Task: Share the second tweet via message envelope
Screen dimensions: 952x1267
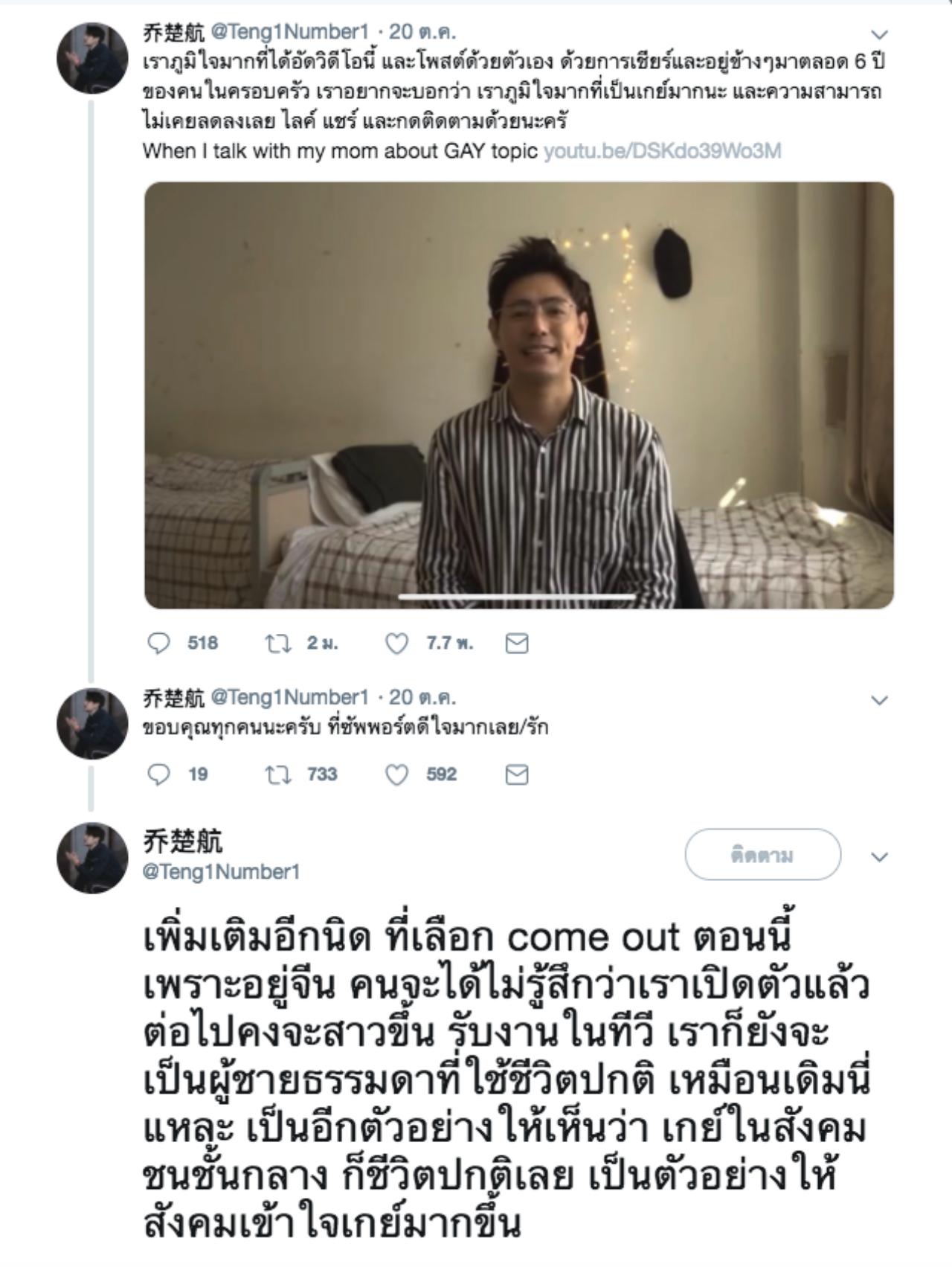Action: [x=516, y=774]
